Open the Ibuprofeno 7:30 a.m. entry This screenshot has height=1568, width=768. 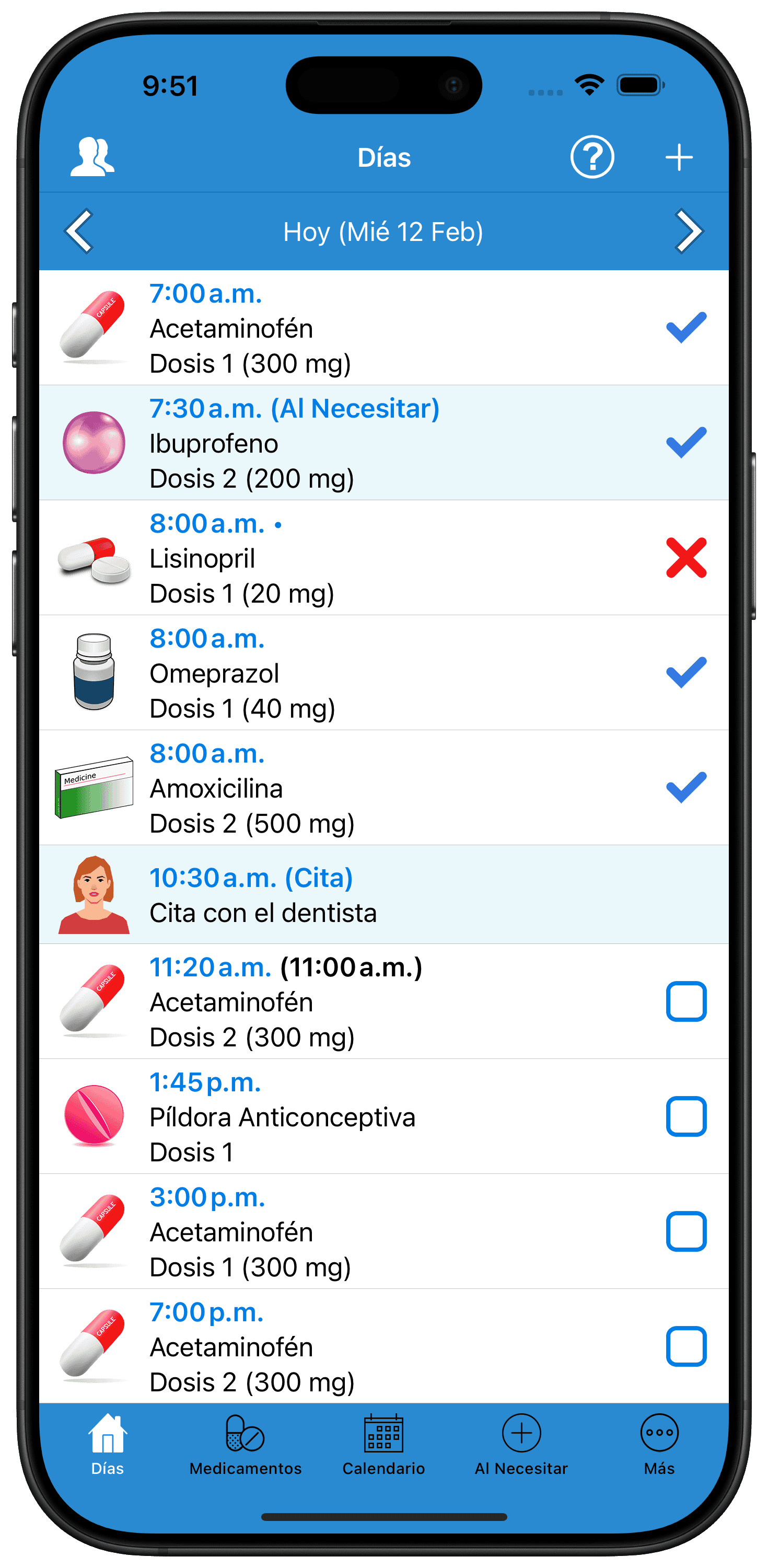point(383,443)
